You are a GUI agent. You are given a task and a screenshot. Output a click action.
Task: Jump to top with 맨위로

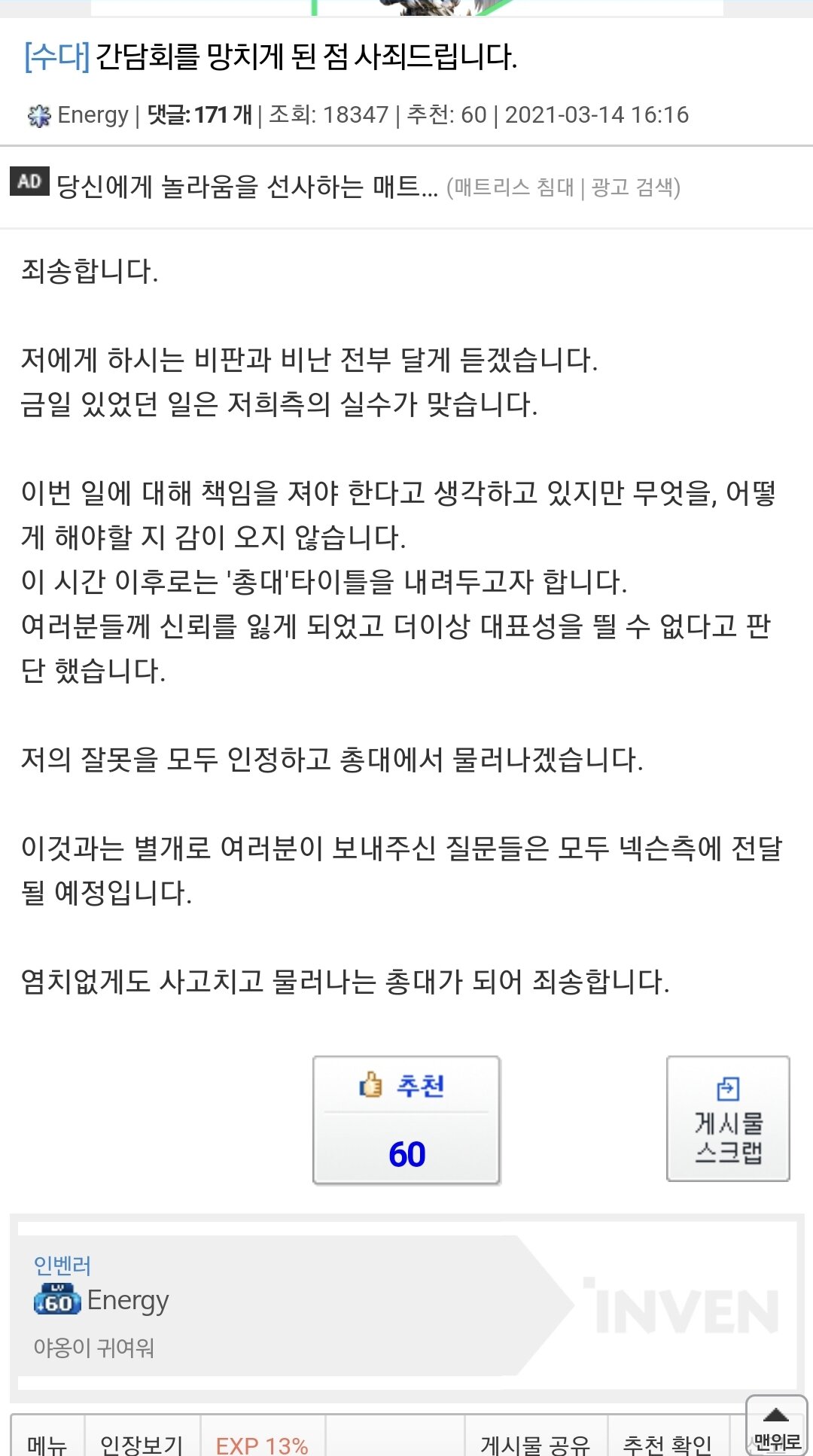click(x=776, y=1425)
